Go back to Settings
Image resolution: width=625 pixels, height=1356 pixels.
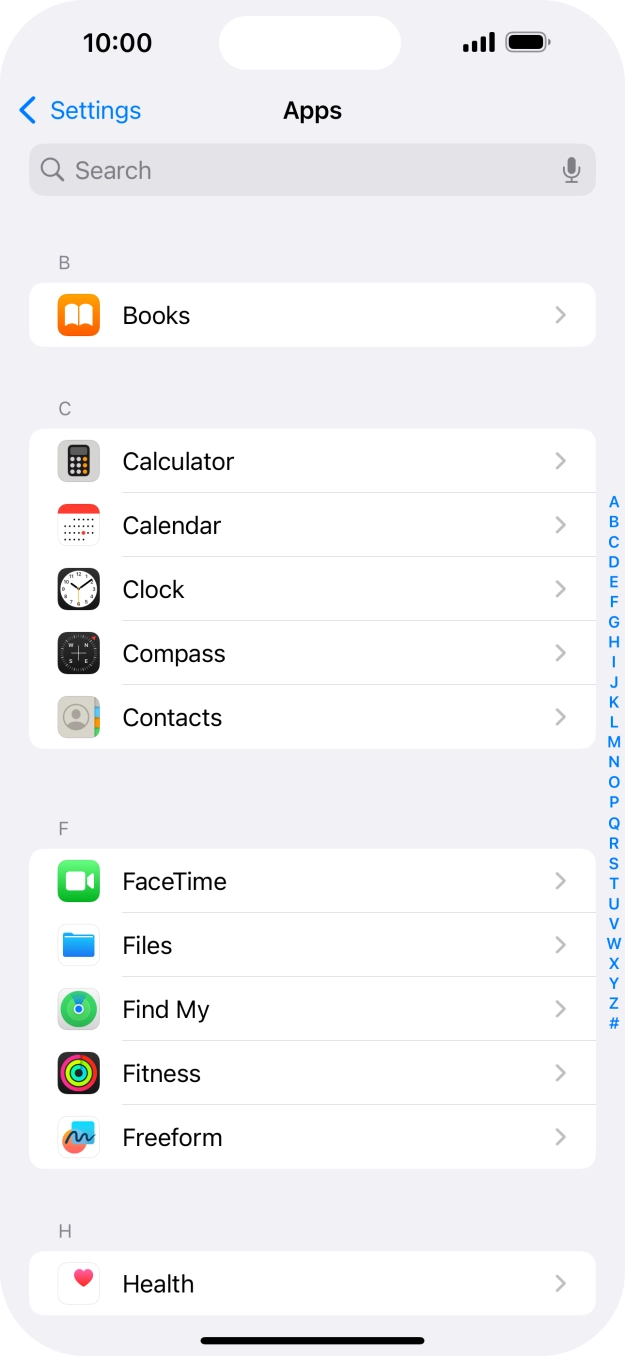[80, 110]
